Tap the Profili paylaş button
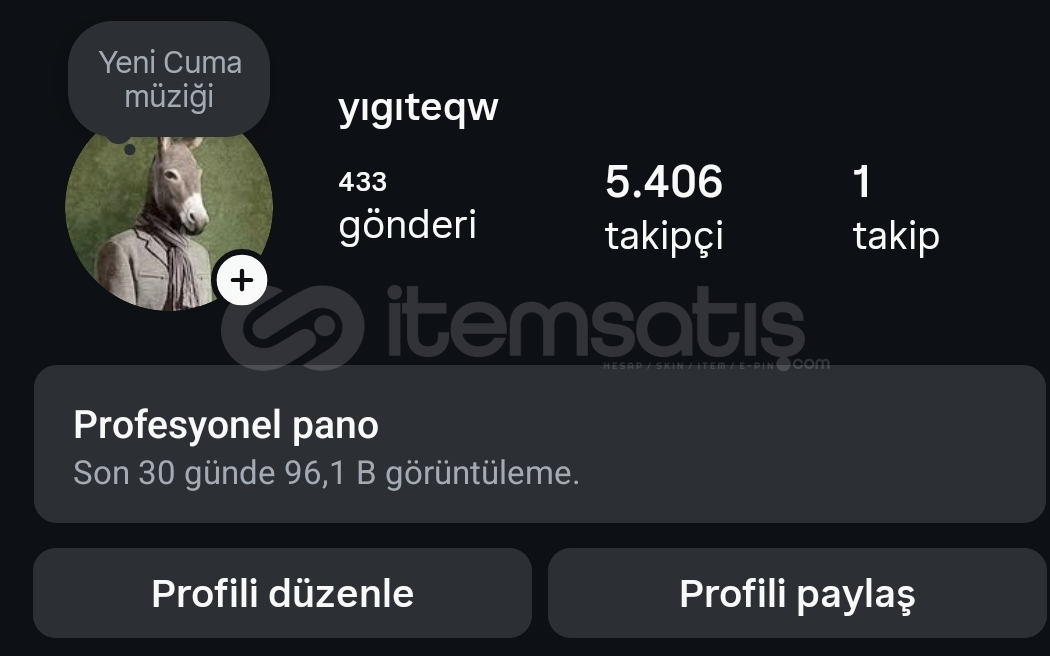Screen dimensions: 1050x656 point(797,593)
